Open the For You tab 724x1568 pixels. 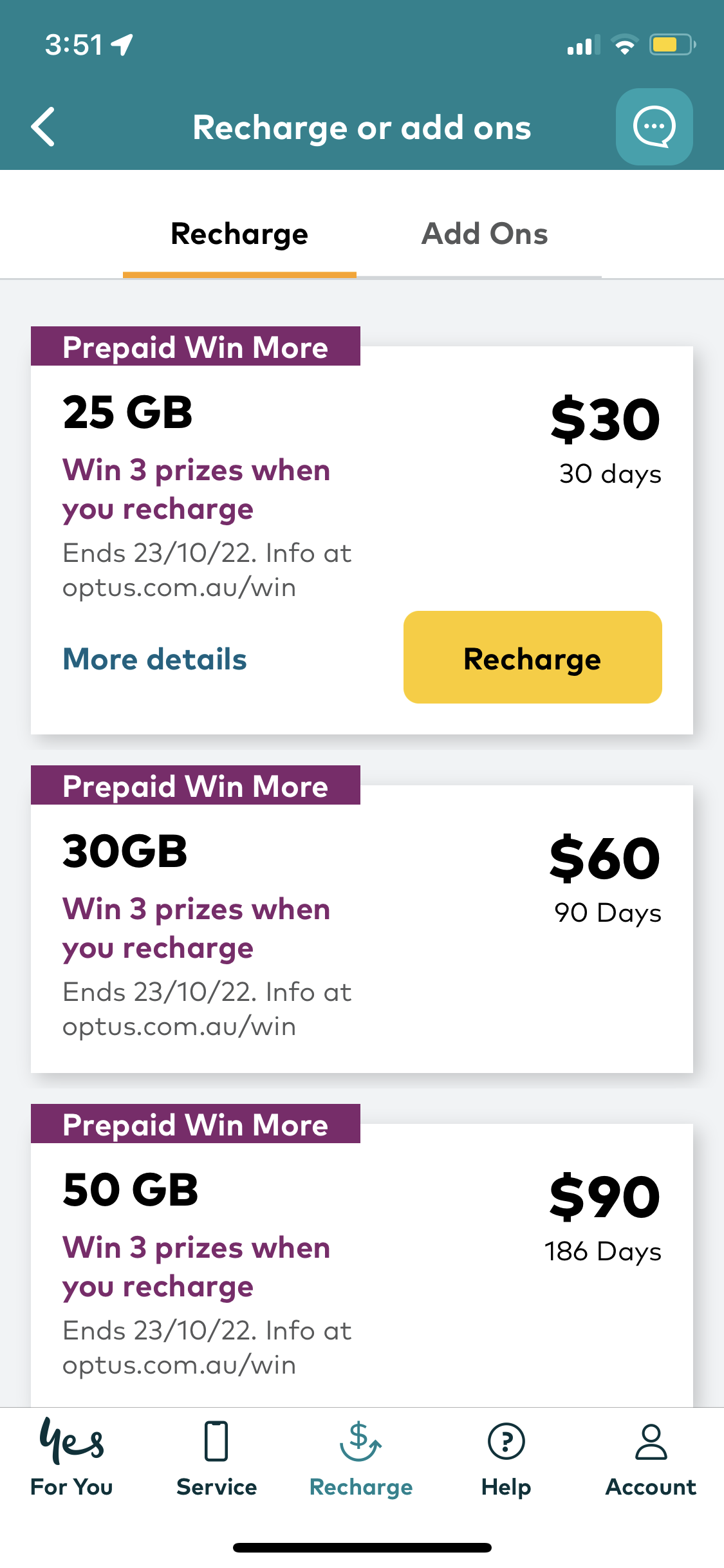[71, 1457]
